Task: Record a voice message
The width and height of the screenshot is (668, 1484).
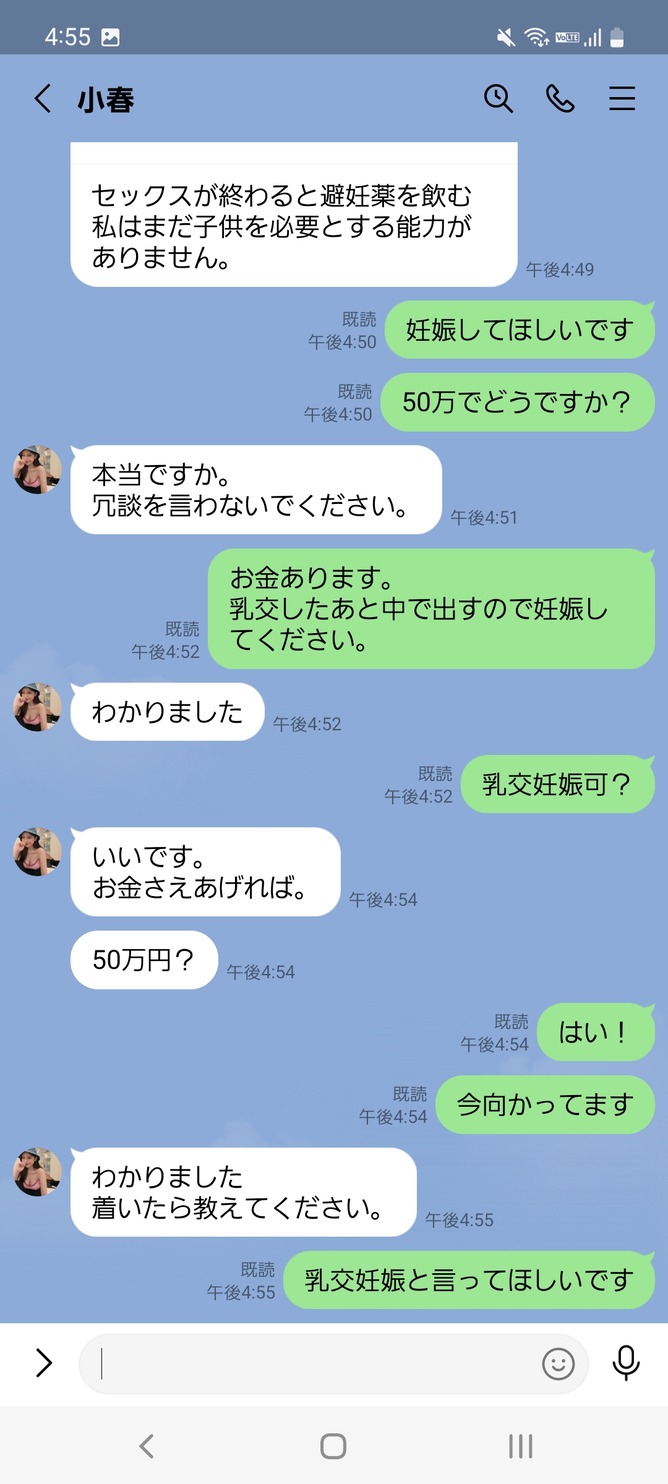Action: (x=627, y=1362)
